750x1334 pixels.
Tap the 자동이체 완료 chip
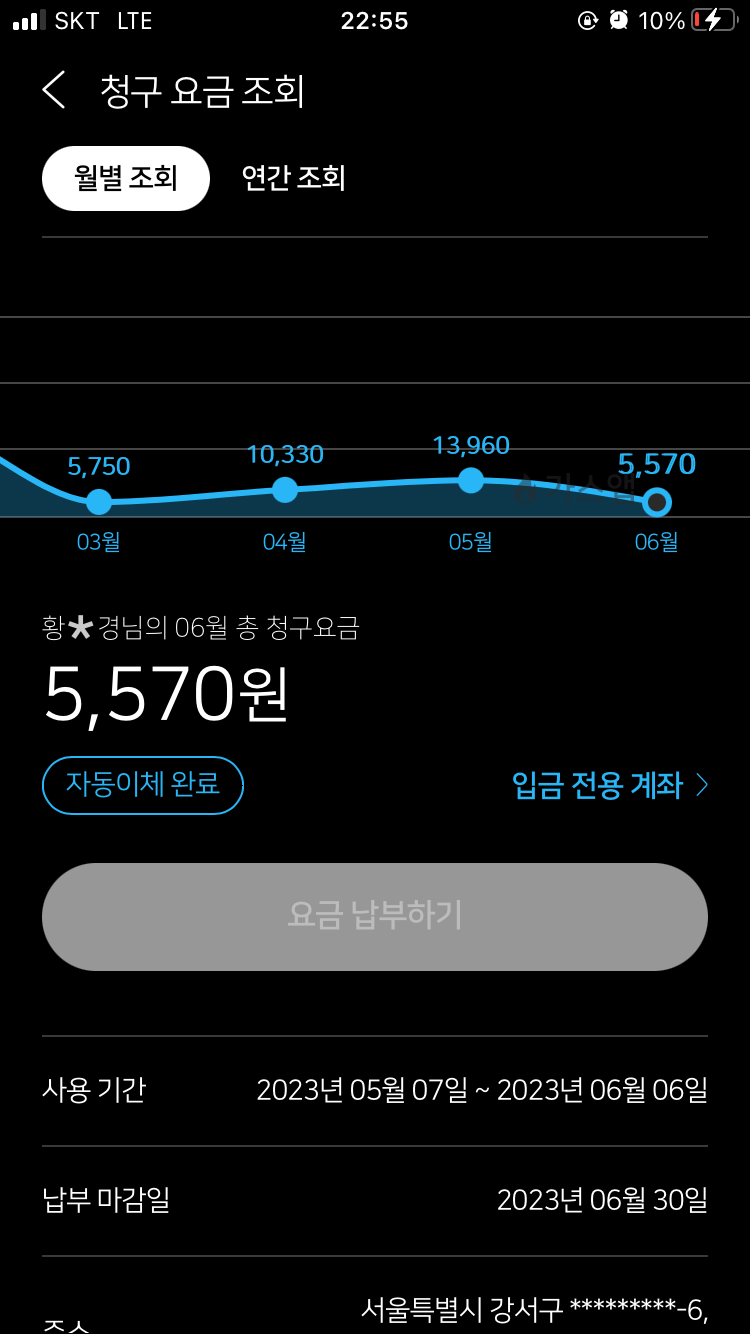(143, 784)
